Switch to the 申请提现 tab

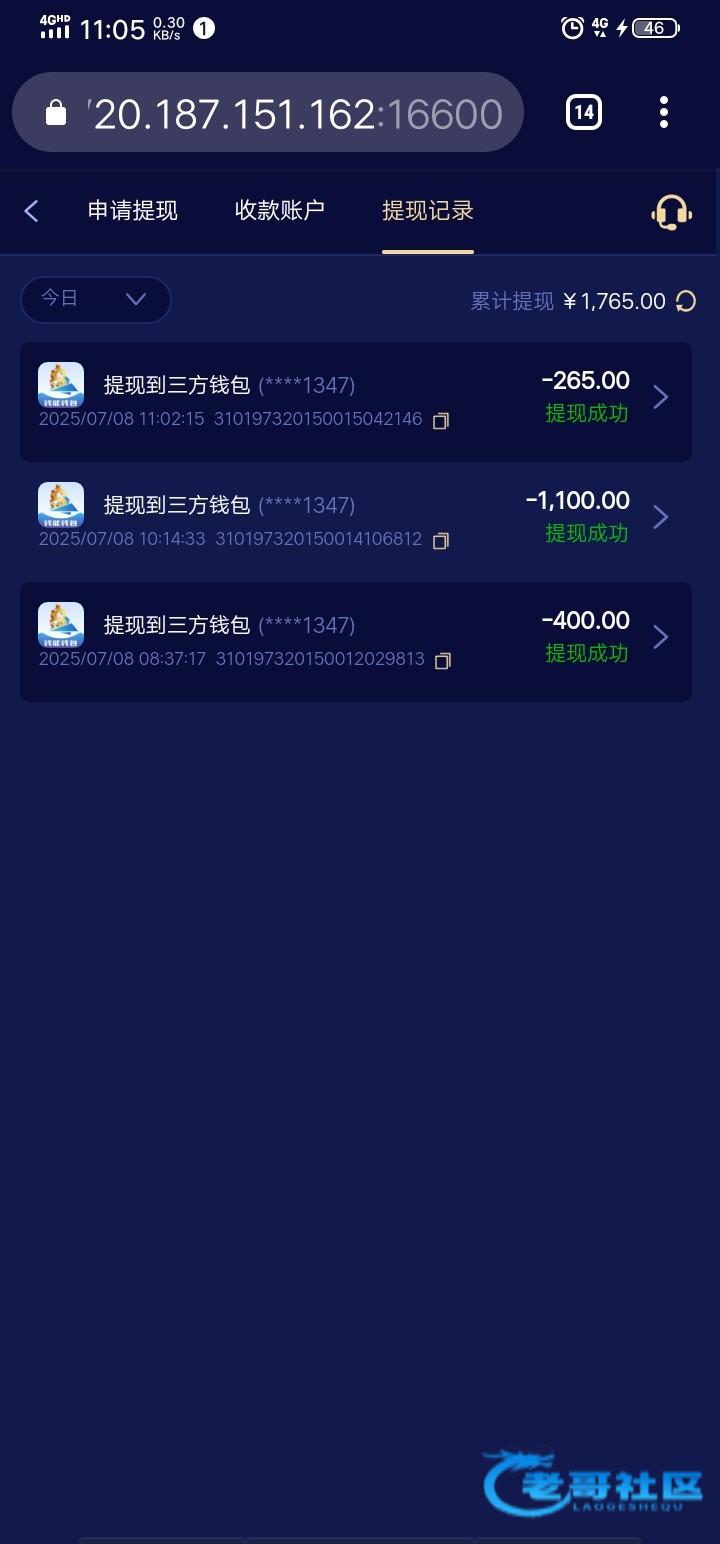click(132, 211)
